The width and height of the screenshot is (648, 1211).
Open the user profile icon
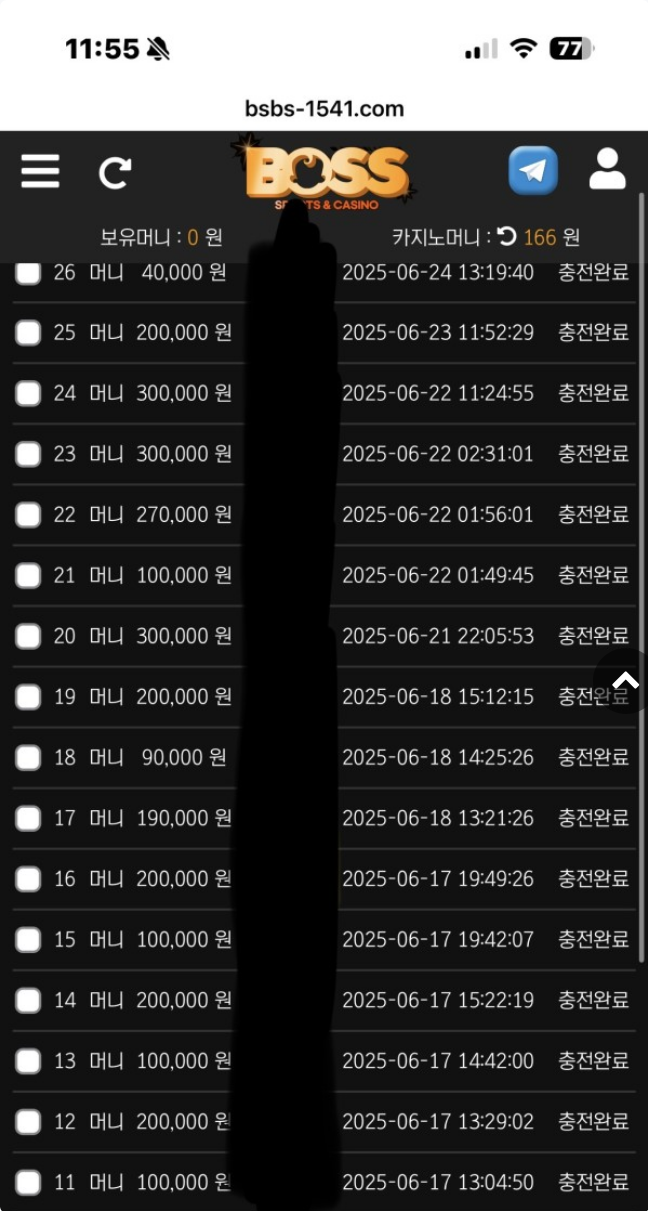607,169
